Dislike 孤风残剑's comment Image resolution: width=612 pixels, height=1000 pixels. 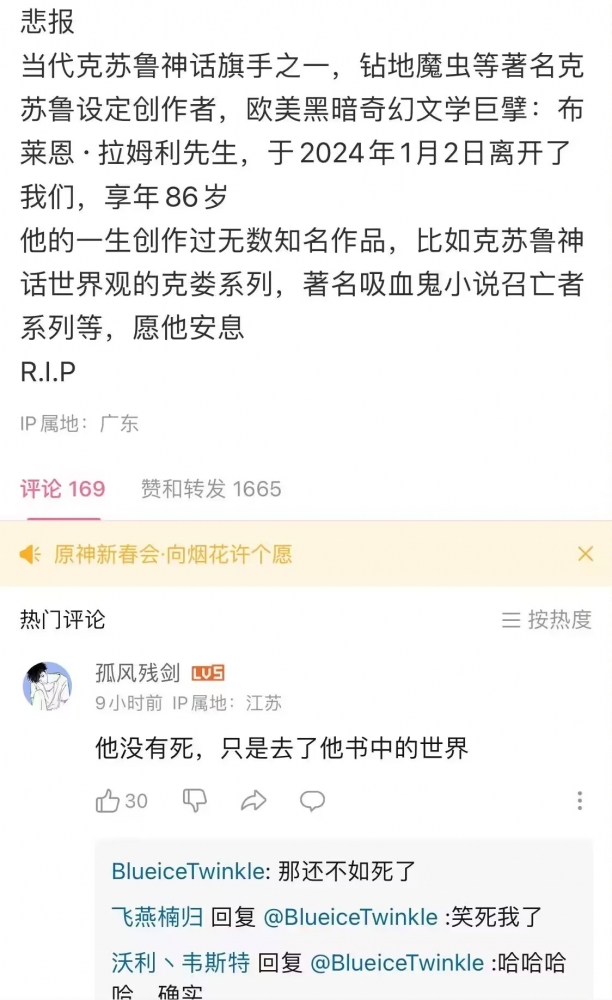194,800
